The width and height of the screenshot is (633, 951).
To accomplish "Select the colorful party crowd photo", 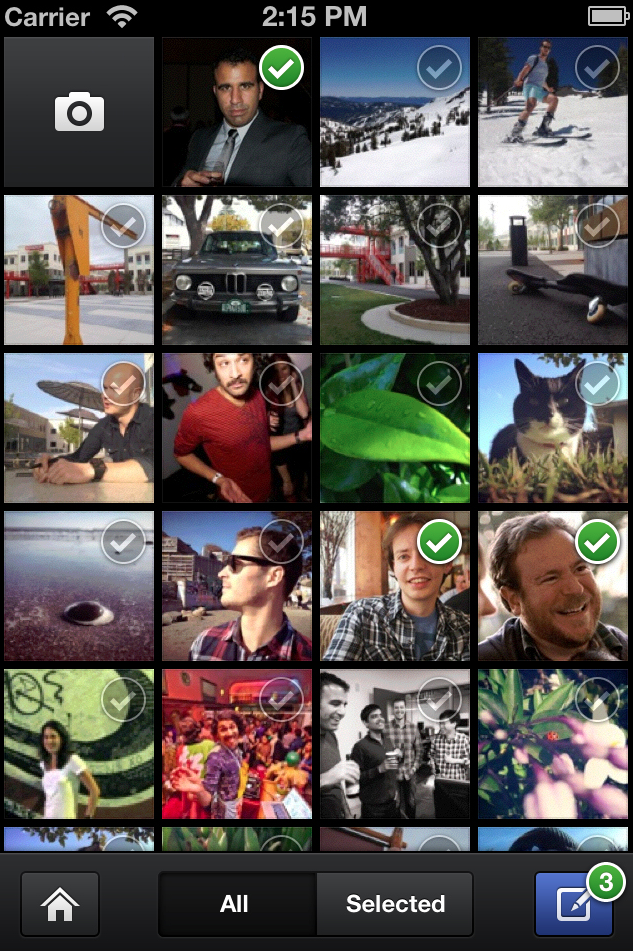I will click(237, 744).
